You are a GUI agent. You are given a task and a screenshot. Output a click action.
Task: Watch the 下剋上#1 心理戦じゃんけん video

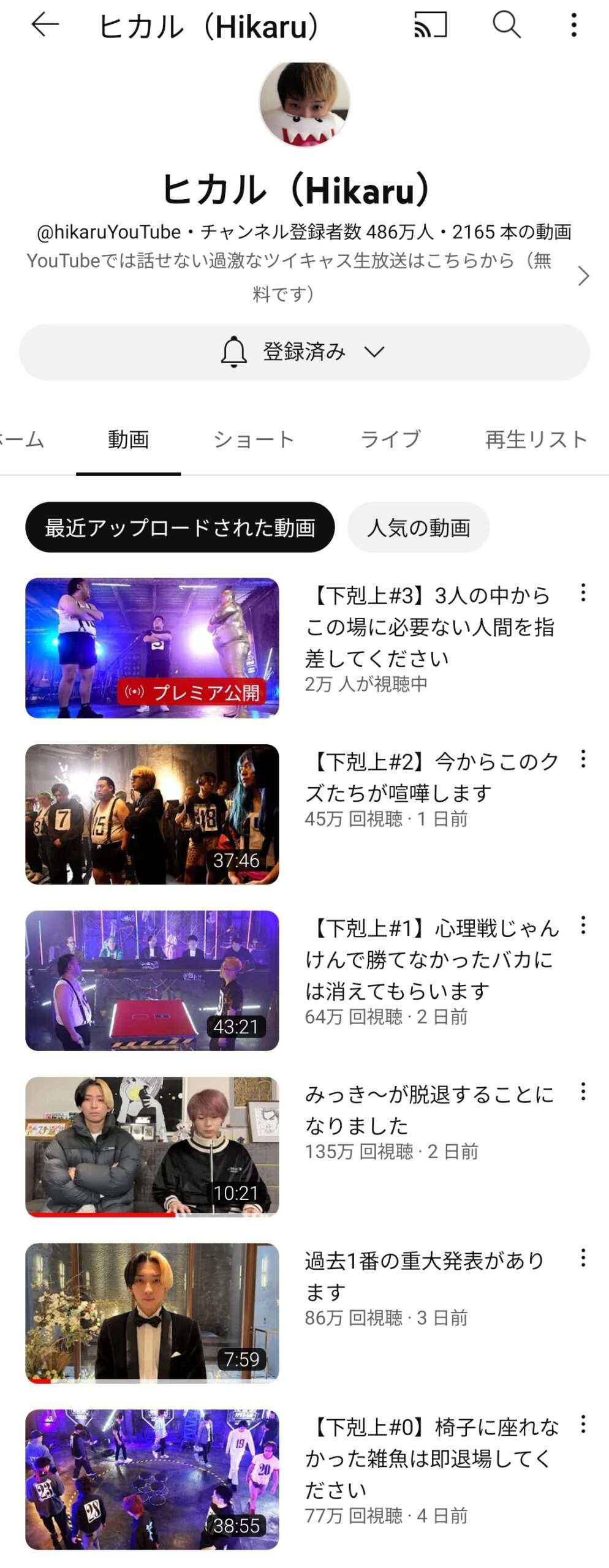point(152,980)
